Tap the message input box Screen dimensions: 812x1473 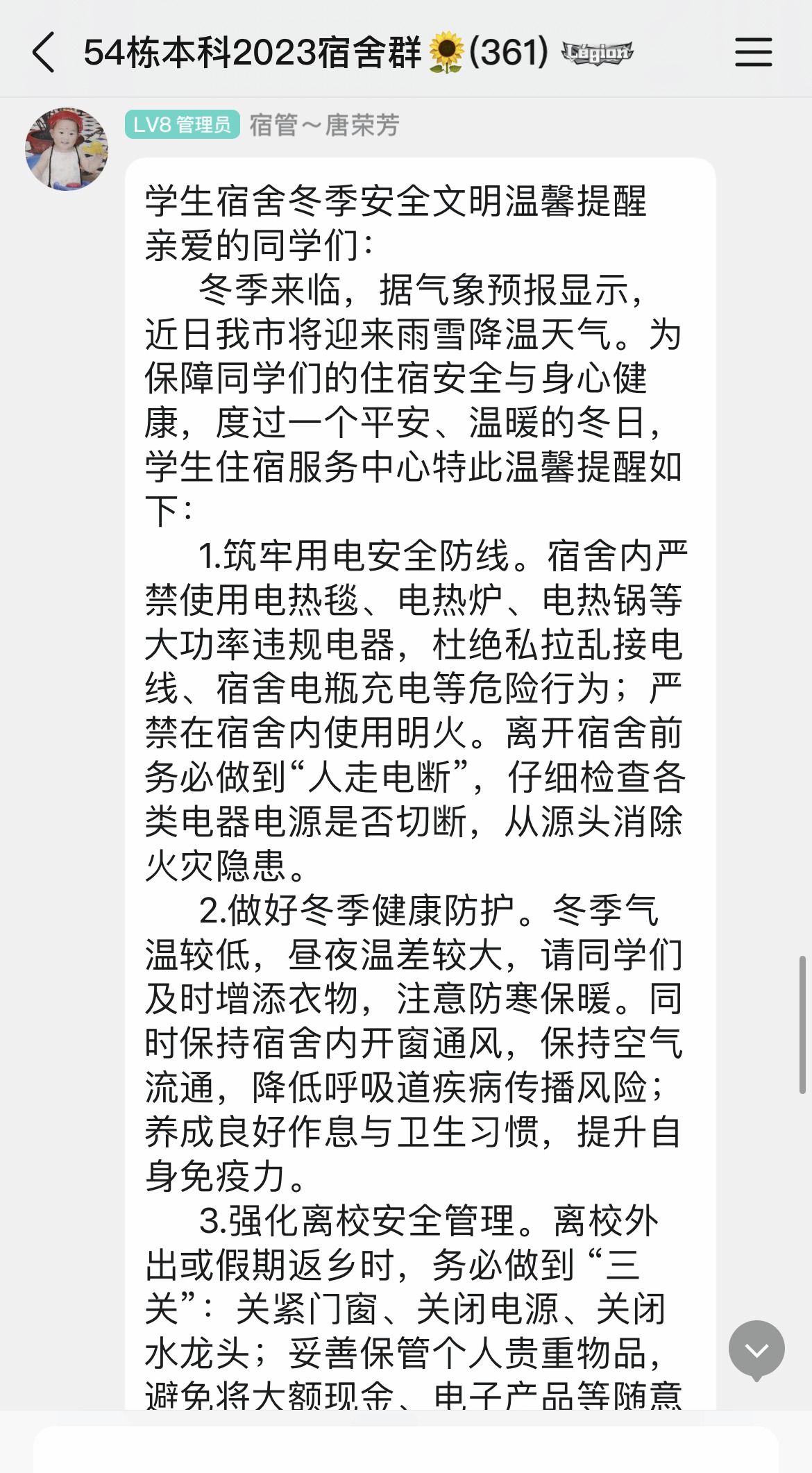pyautogui.click(x=406, y=1451)
